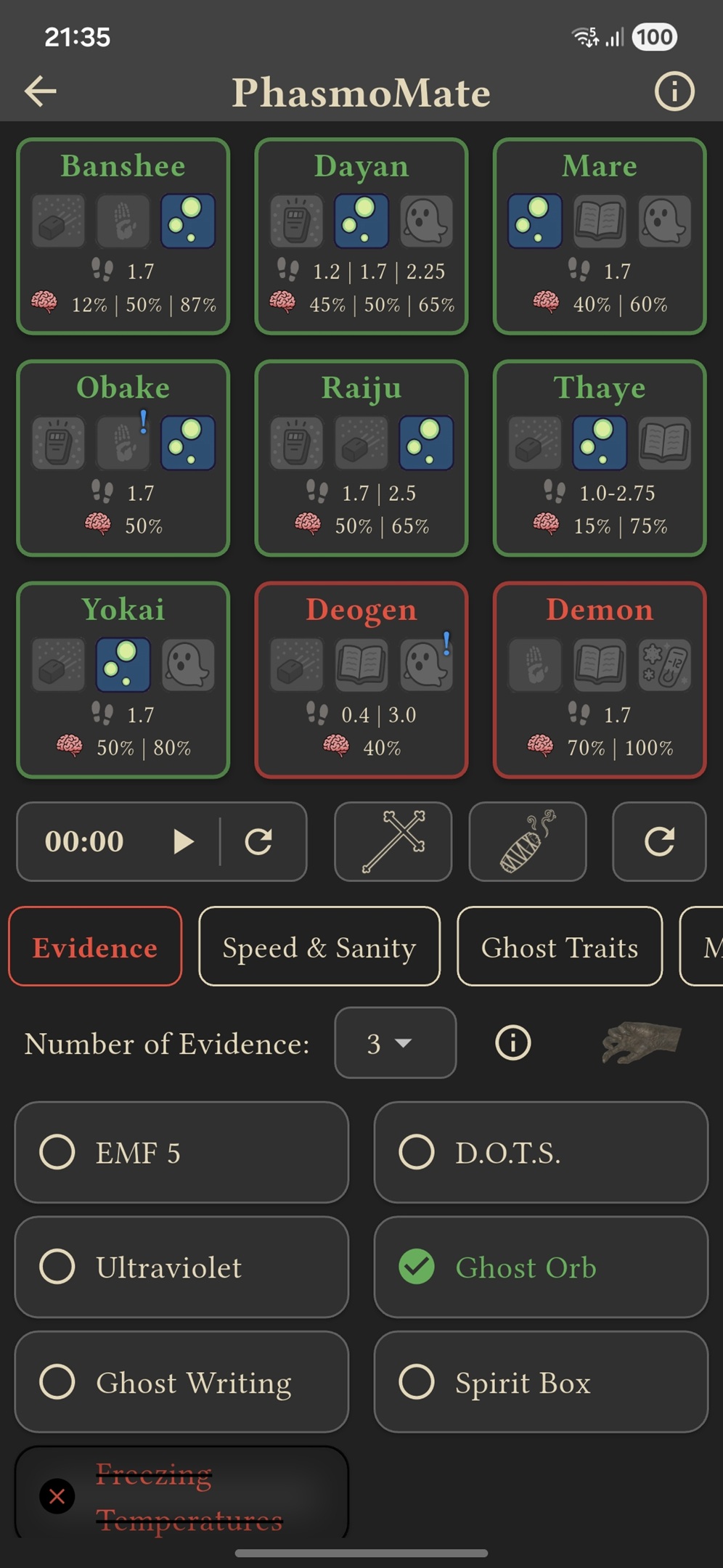
Task: Select D.O.T.S. evidence
Action: point(540,1152)
